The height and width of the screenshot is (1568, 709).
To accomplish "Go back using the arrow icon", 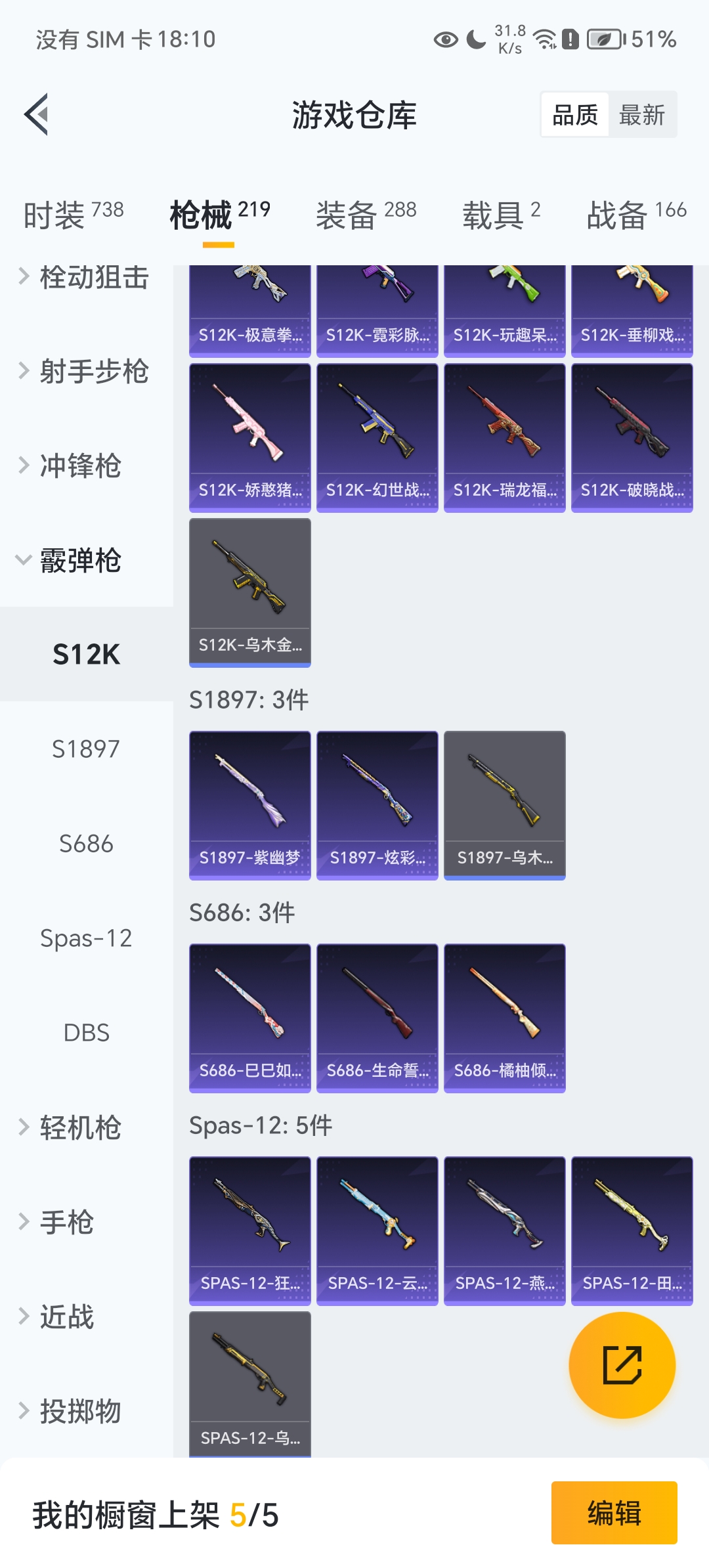I will [37, 114].
